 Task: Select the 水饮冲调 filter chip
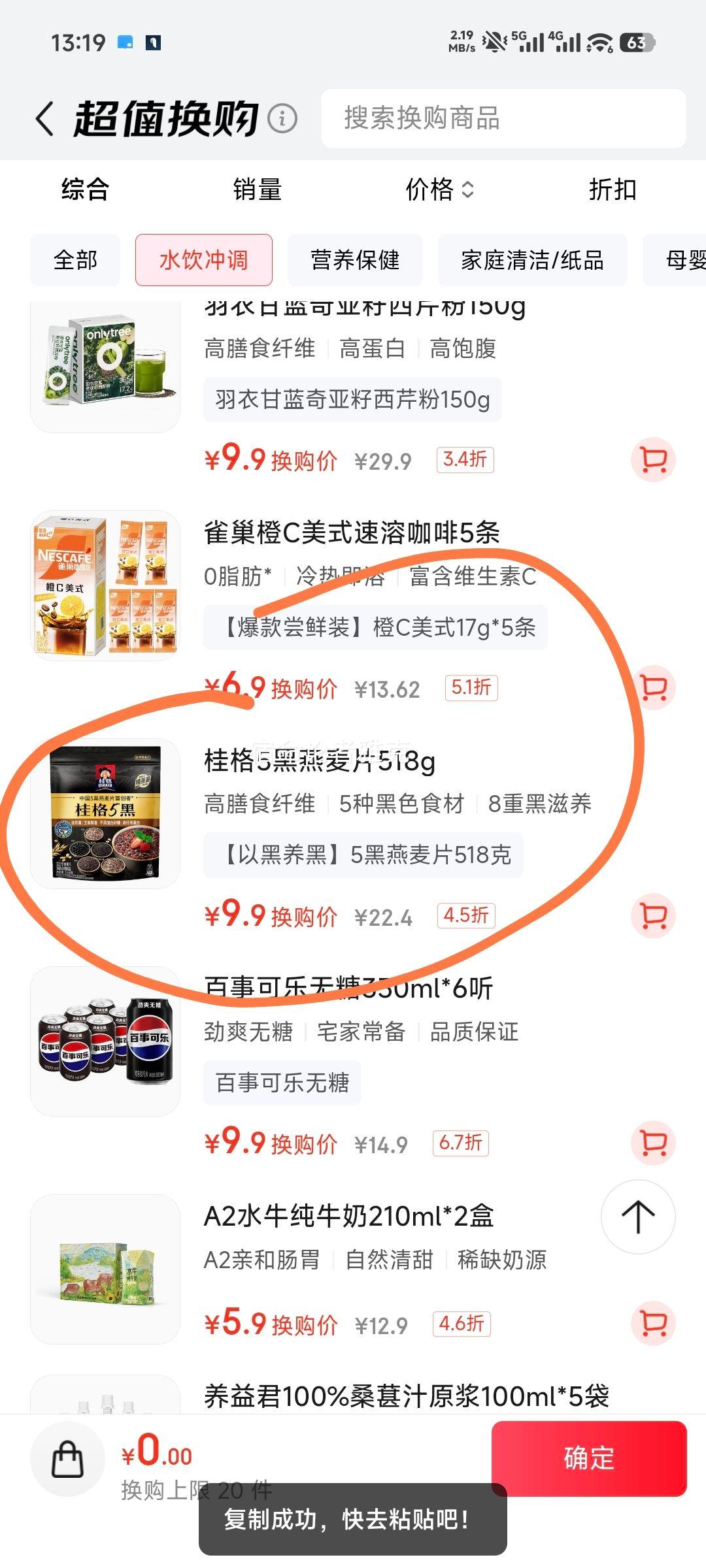click(203, 259)
